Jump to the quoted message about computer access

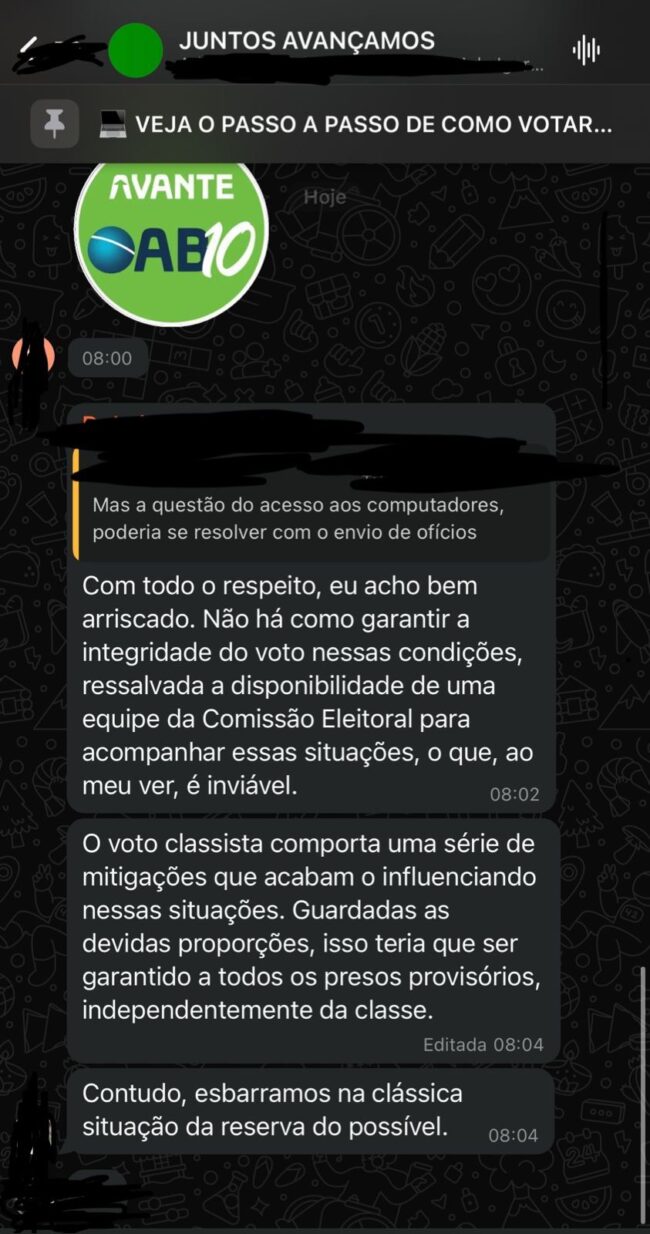[310, 519]
